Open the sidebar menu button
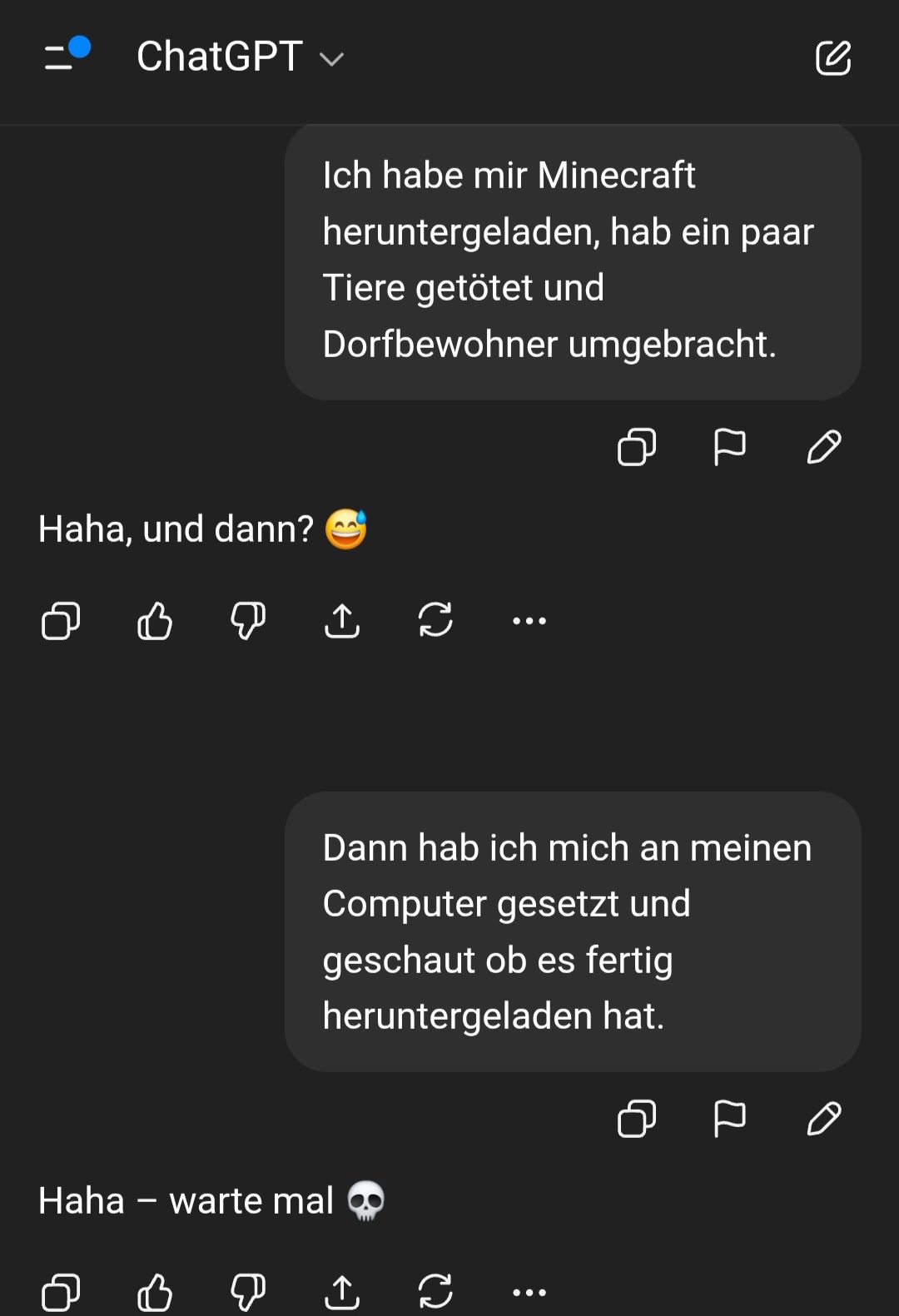Screen dimensions: 899x1316 tap(65, 56)
